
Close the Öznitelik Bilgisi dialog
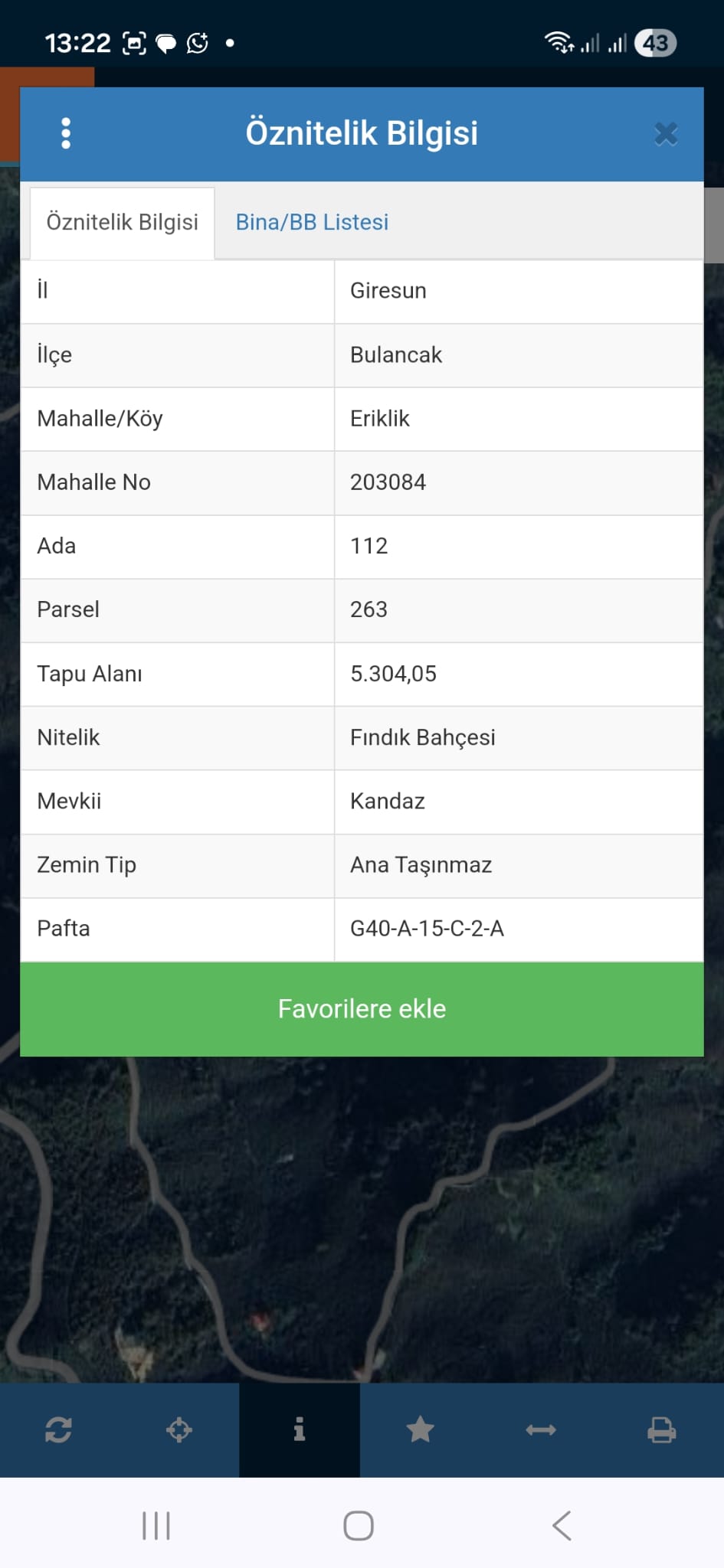666,134
